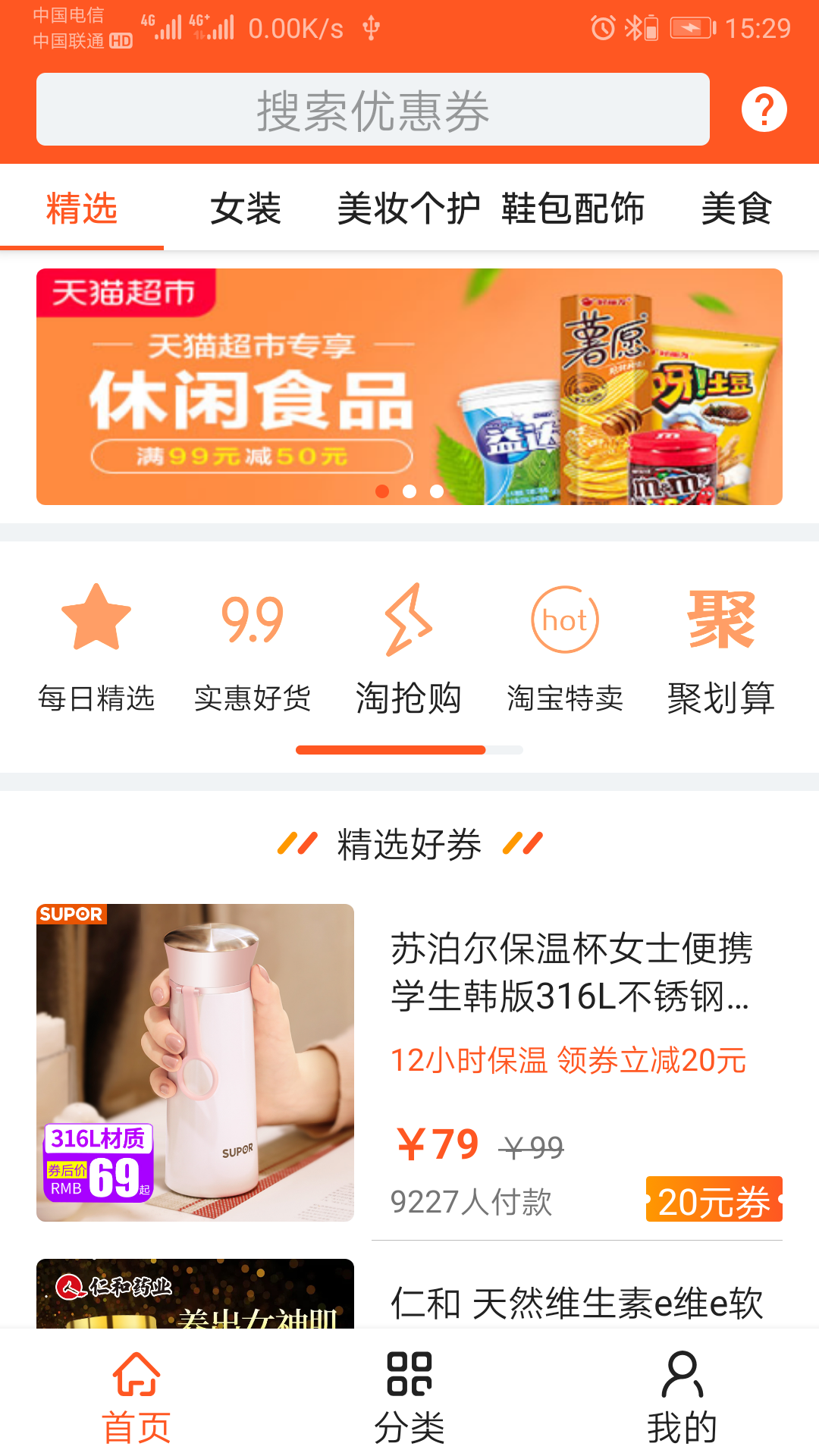This screenshot has height=1456, width=819.
Task: Switch to the 美妆个护 tab
Action: click(409, 208)
